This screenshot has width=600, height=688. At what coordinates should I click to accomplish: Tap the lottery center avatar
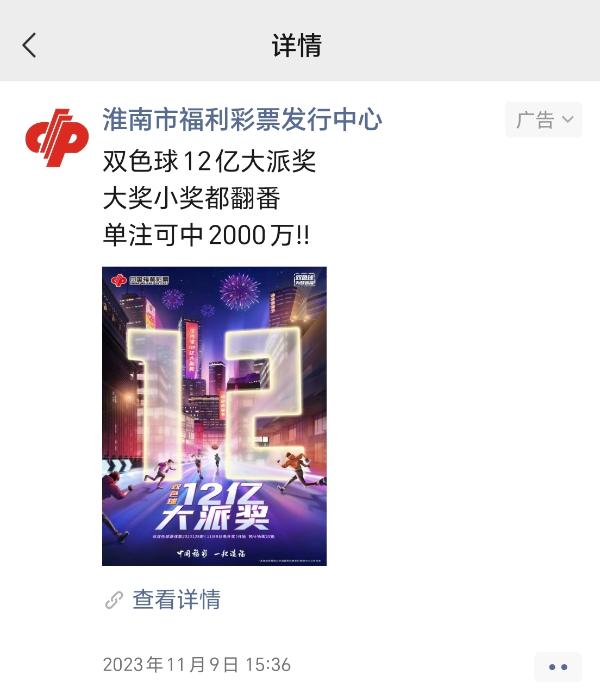point(57,135)
